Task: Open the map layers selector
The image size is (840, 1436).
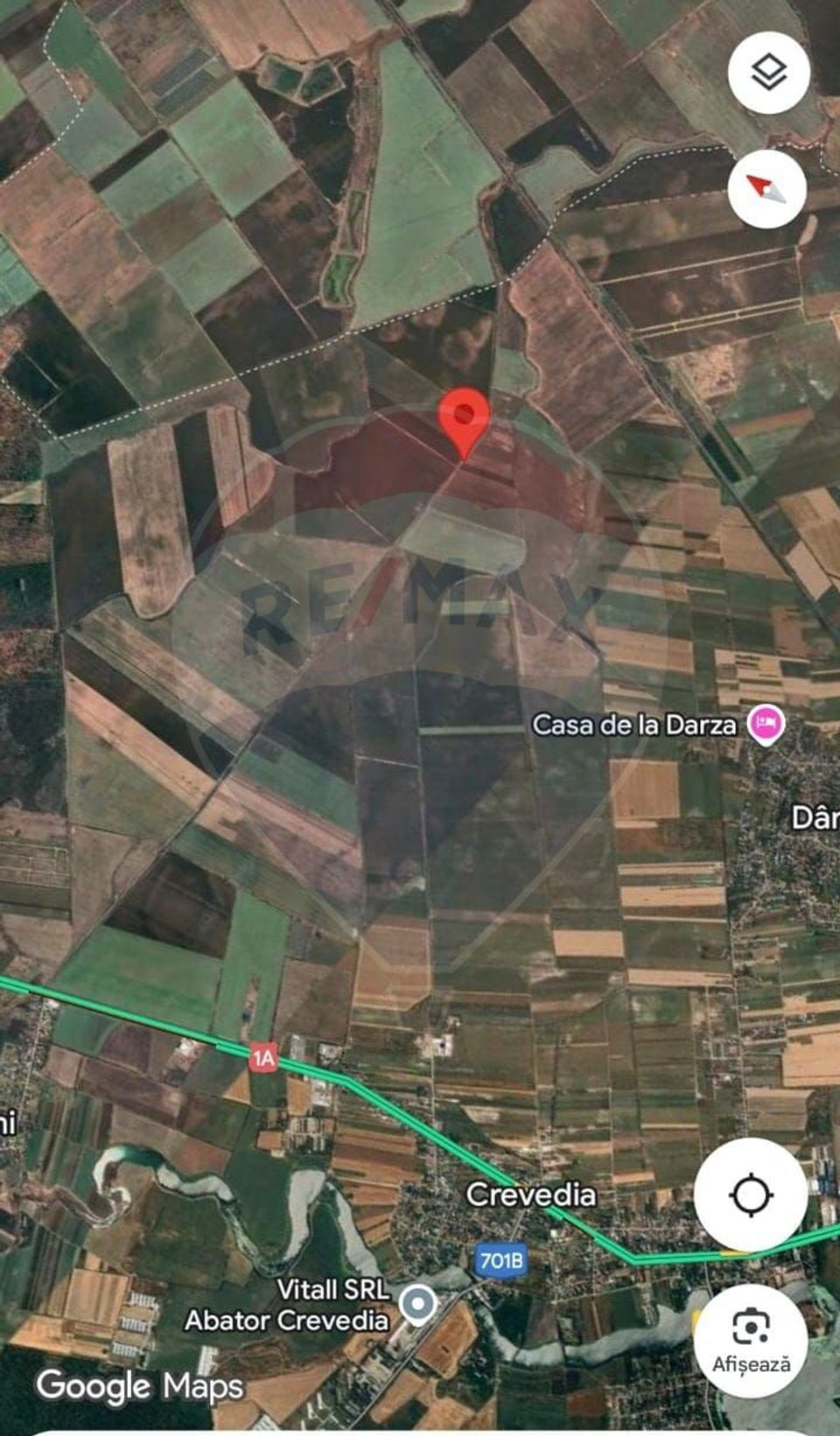Action: tap(767, 74)
